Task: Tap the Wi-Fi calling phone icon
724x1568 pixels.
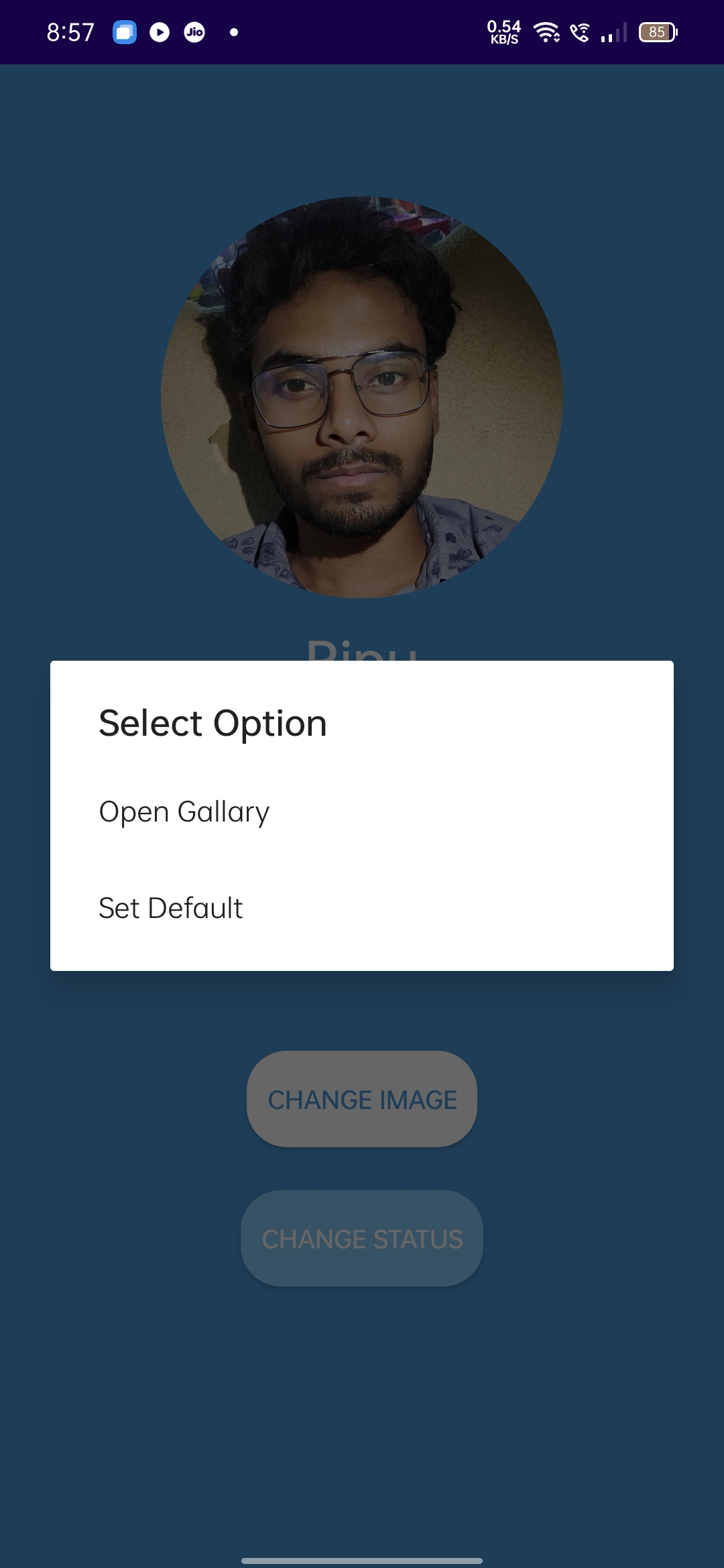Action: point(581,31)
